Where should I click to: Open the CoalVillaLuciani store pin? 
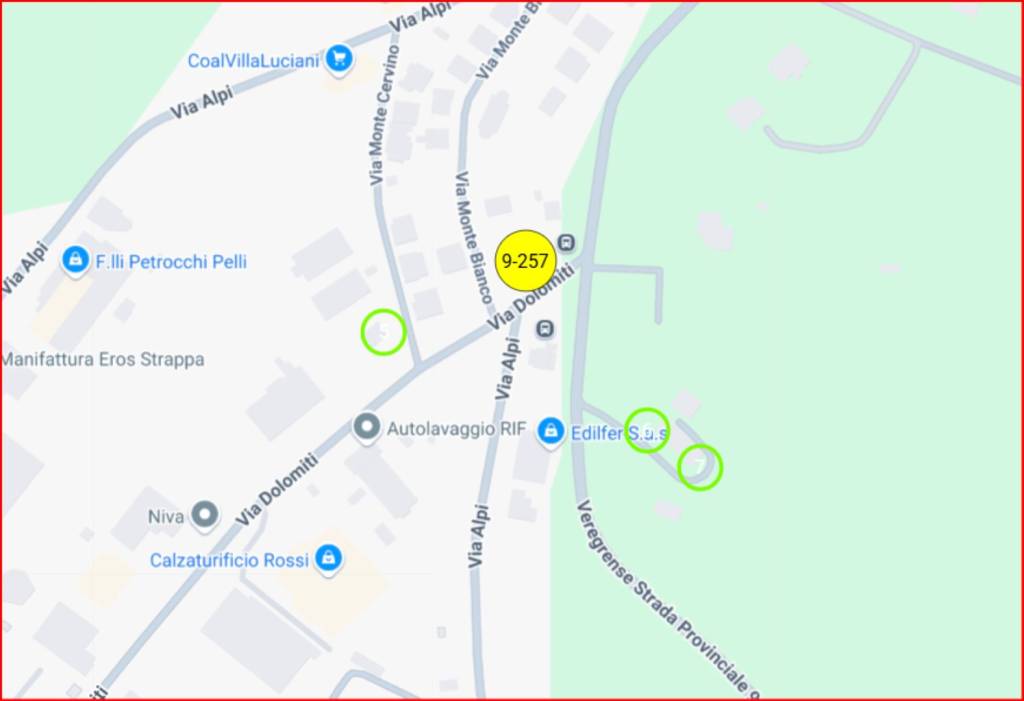(339, 59)
